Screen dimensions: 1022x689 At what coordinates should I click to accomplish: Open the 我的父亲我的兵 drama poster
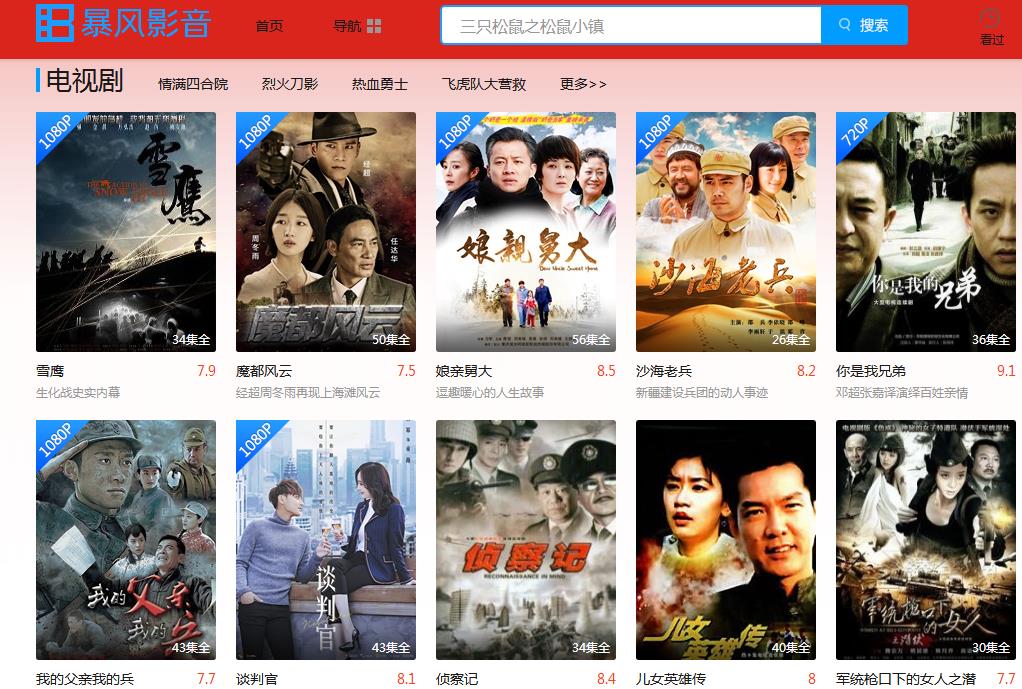(126, 539)
